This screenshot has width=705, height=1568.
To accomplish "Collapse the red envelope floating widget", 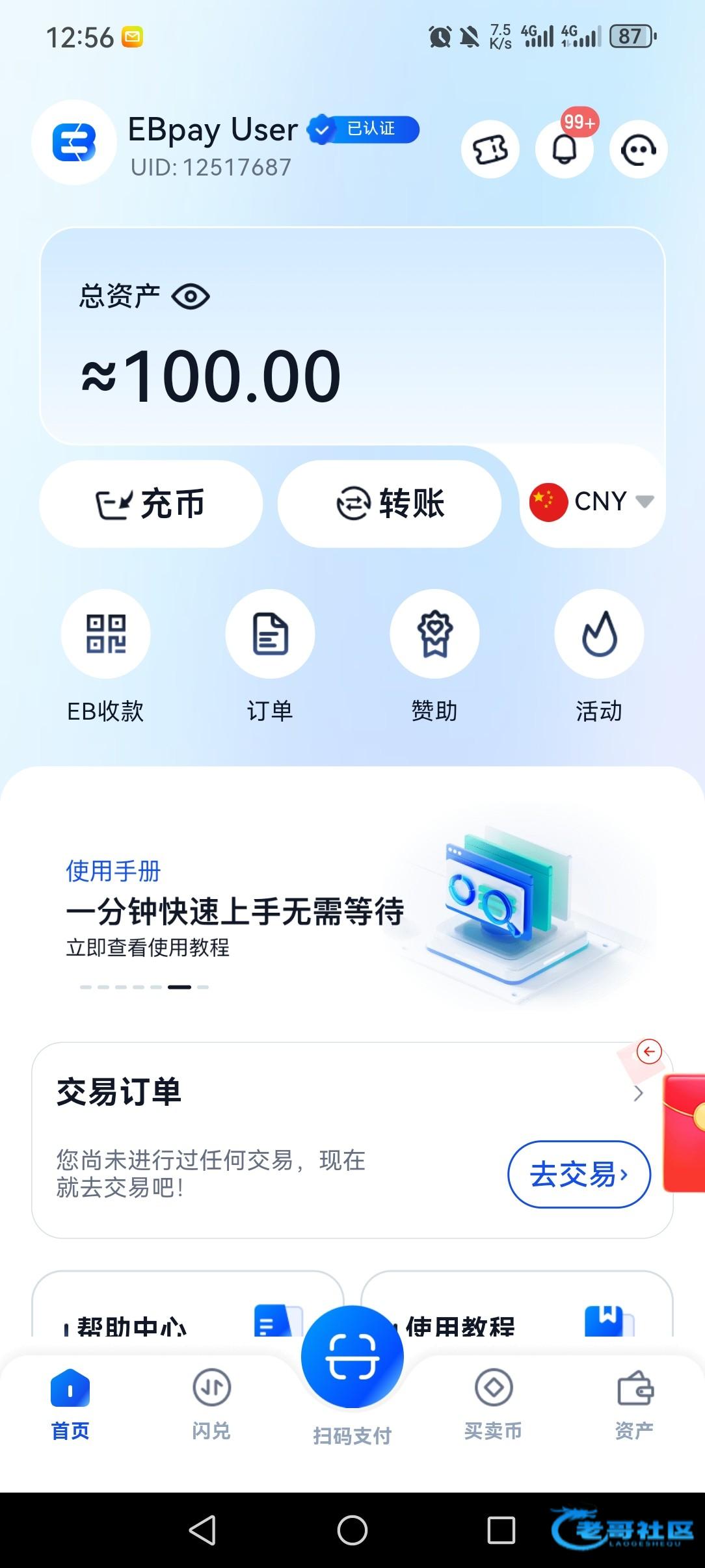I will [648, 1051].
